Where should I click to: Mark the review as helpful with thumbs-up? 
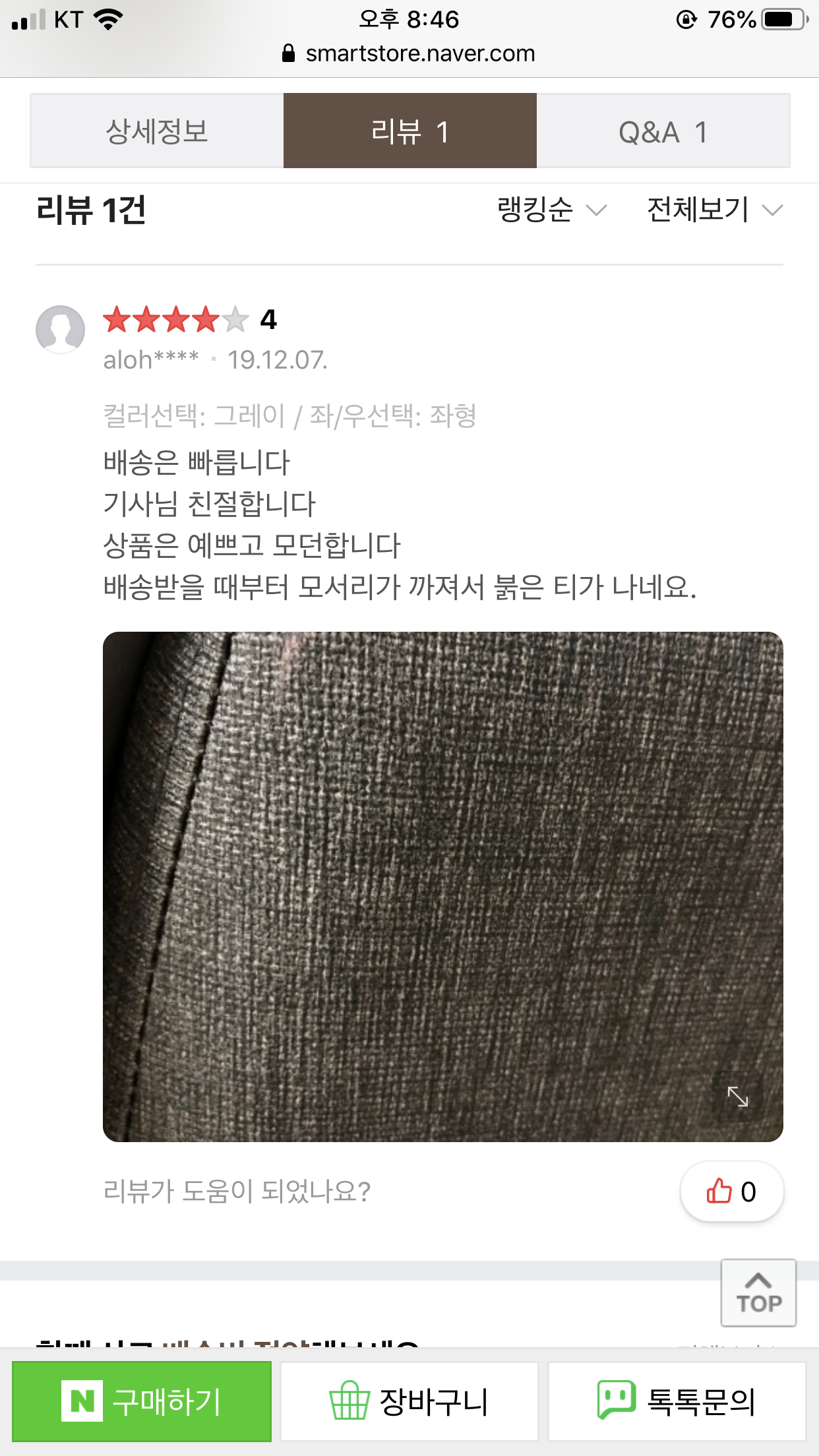(731, 1192)
